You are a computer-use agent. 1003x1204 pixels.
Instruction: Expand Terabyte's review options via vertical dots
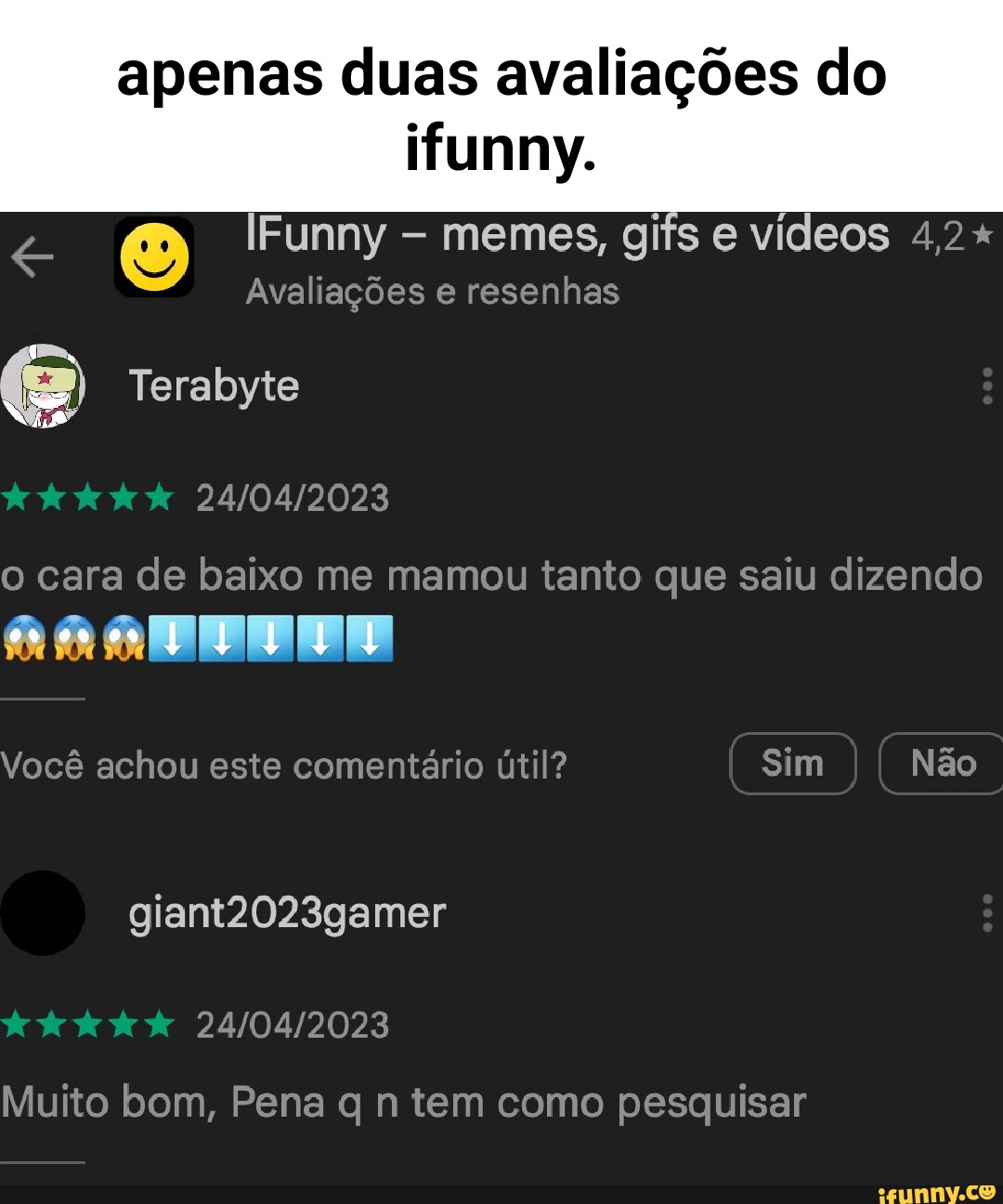986,386
